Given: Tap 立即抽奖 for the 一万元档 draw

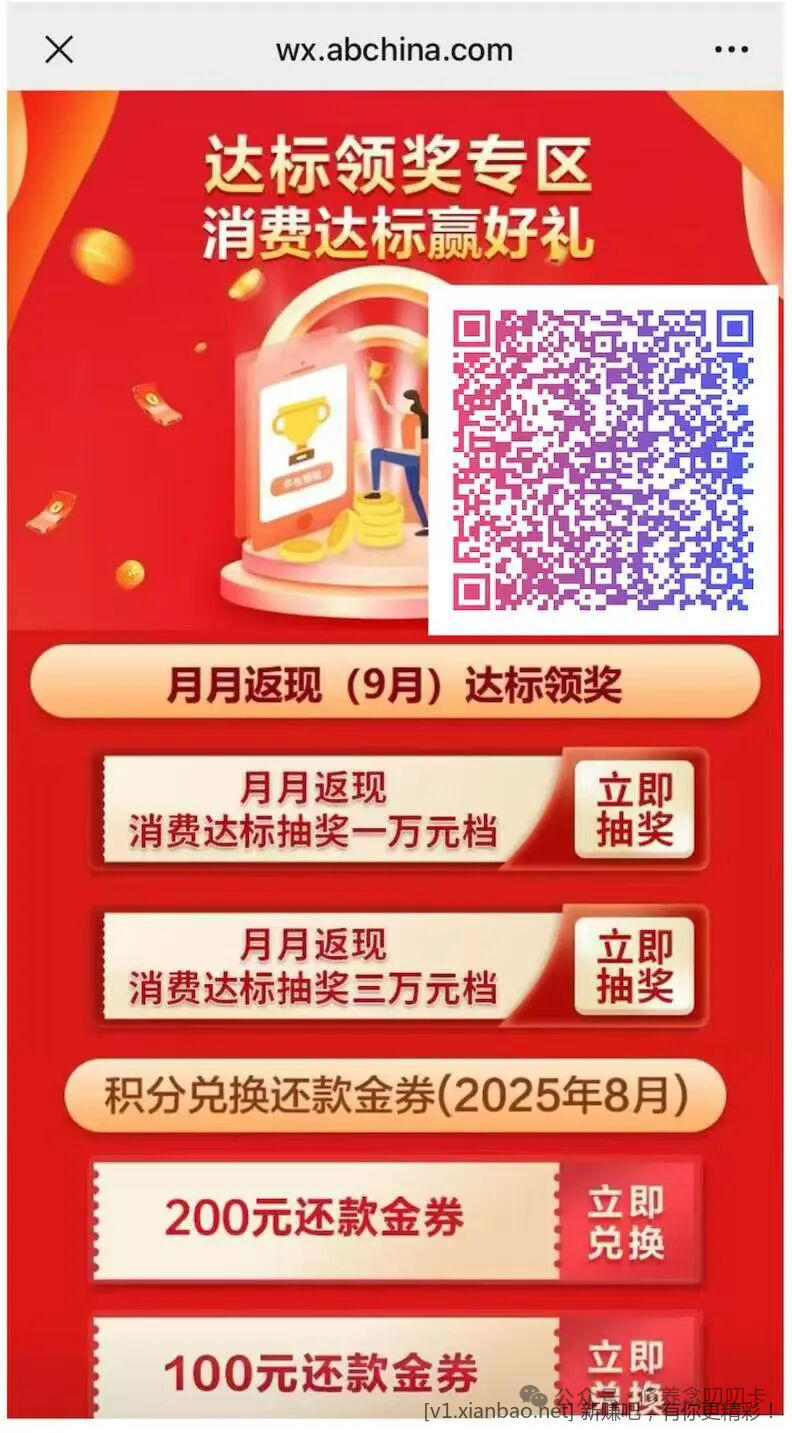Looking at the screenshot, I should click(634, 809).
